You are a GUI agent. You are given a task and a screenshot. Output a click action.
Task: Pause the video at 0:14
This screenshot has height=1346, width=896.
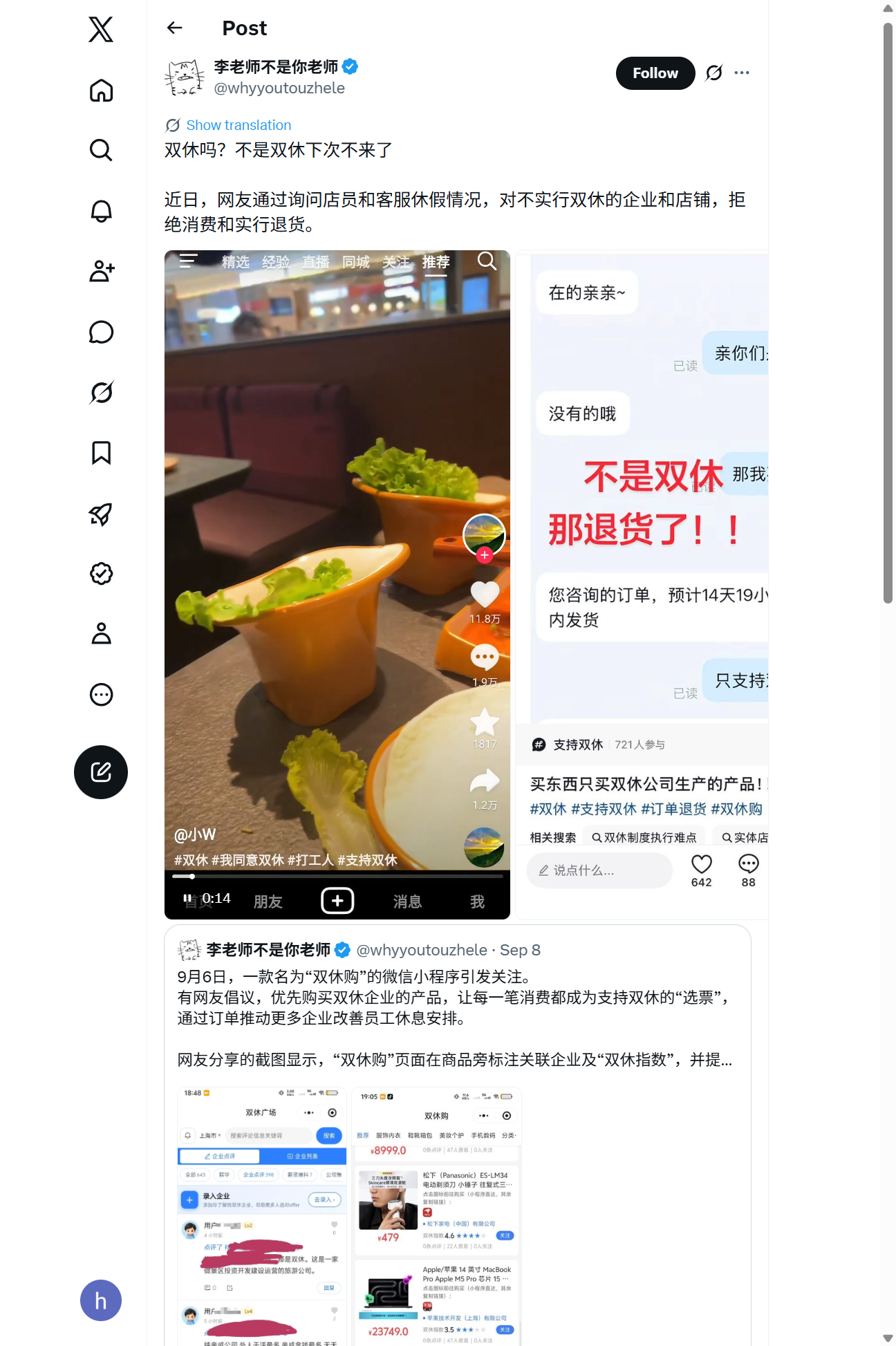coord(187,898)
